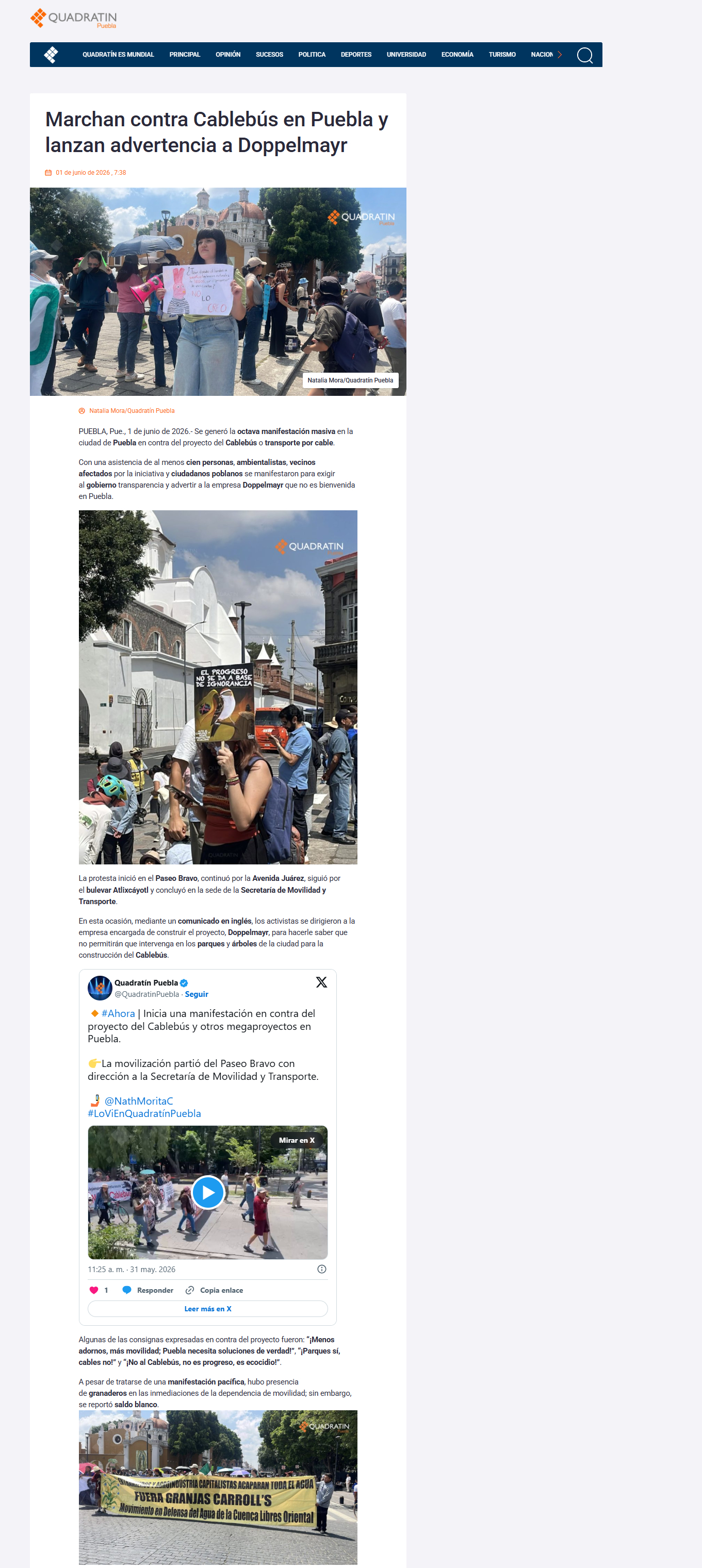Select Sucesos in the menu
The height and width of the screenshot is (1568, 702).
[x=269, y=55]
